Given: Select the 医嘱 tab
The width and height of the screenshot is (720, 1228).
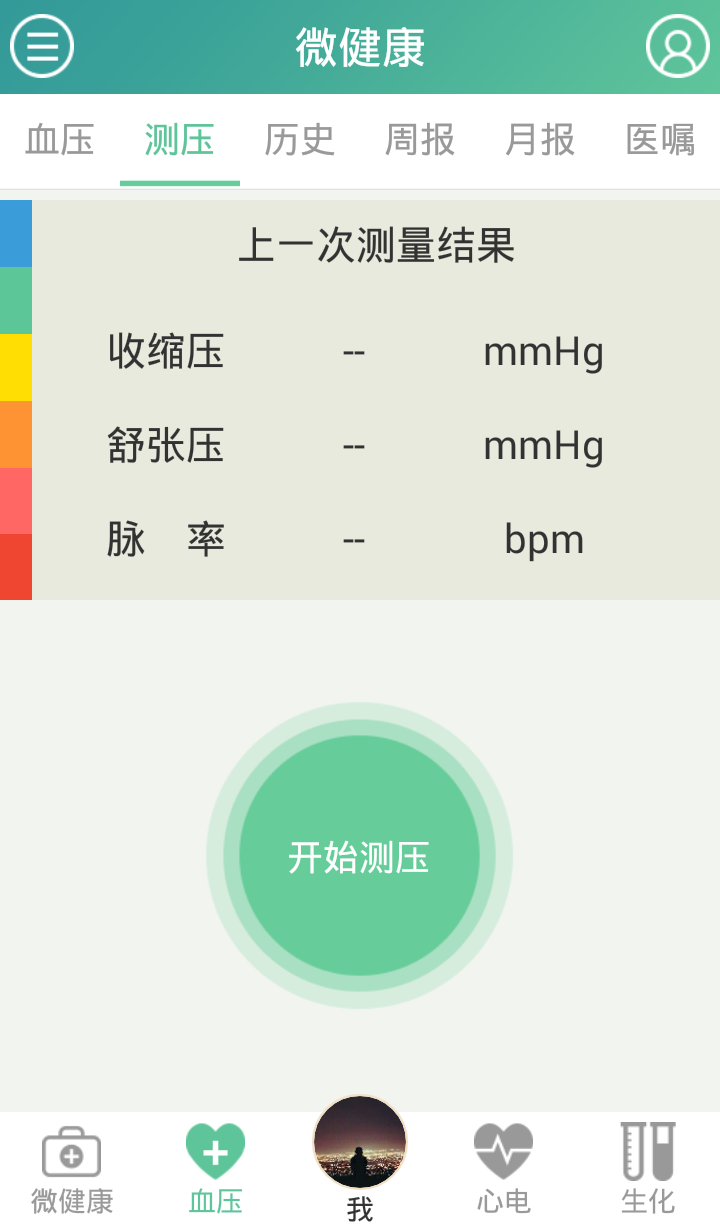Looking at the screenshot, I should point(660,141).
